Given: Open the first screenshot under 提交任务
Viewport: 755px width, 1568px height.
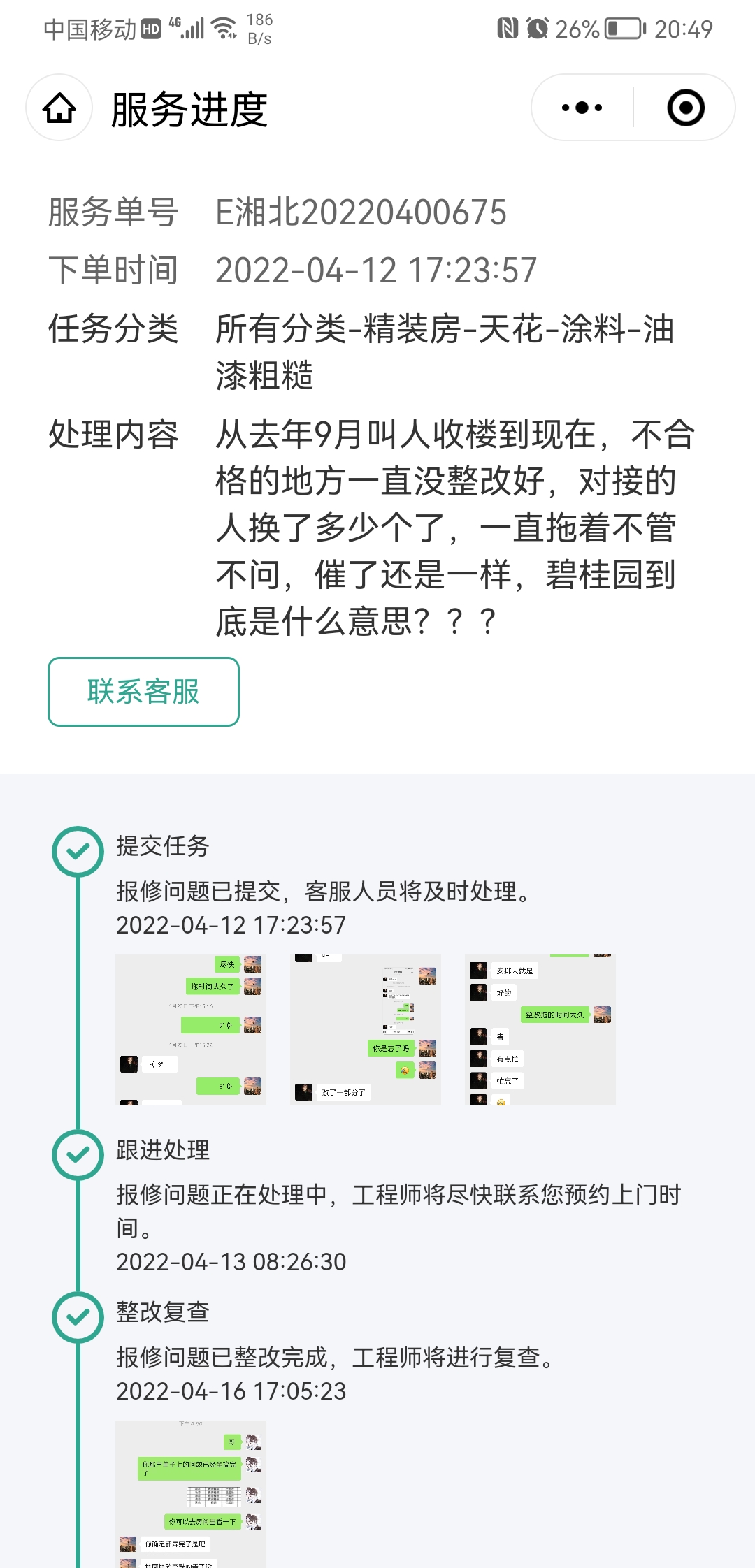Looking at the screenshot, I should [x=190, y=1029].
